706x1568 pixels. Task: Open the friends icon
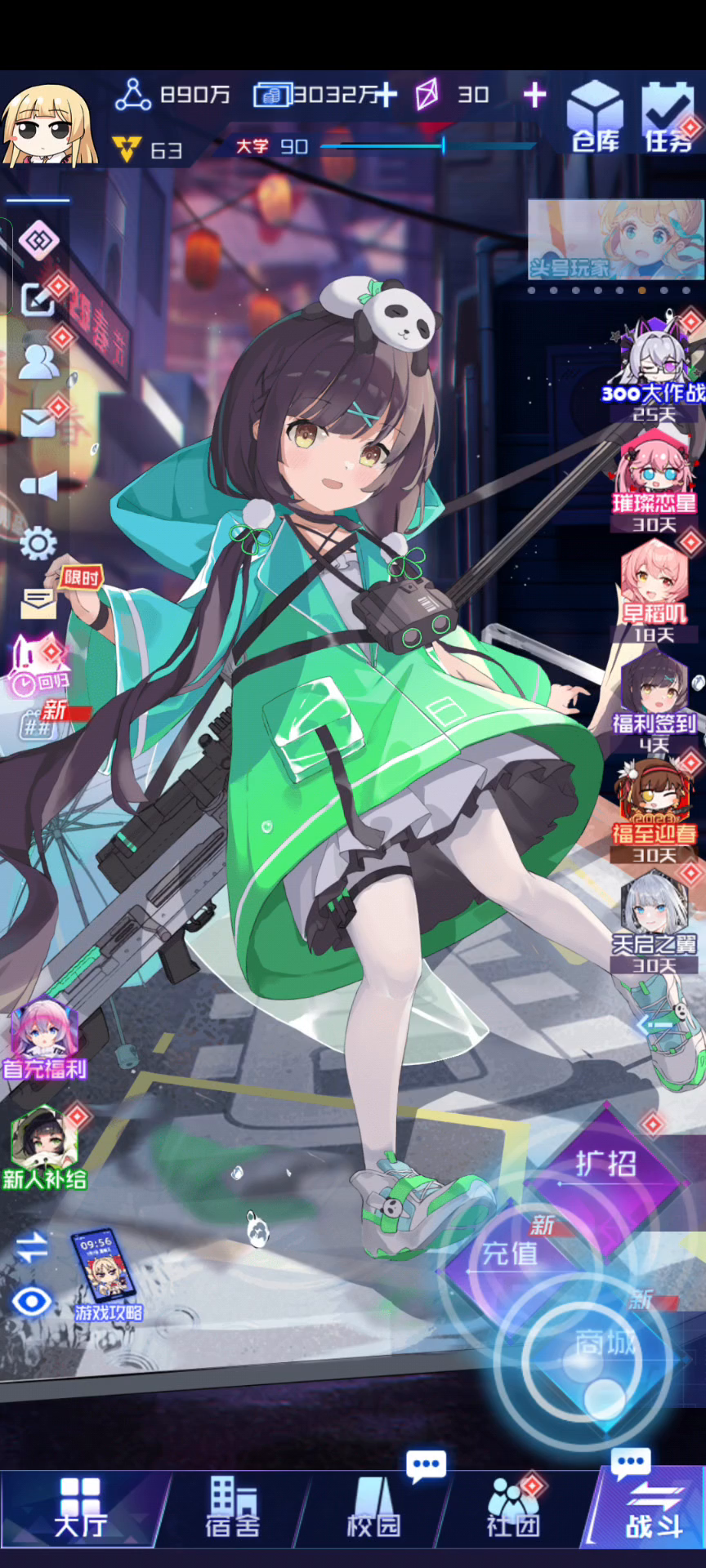38,360
